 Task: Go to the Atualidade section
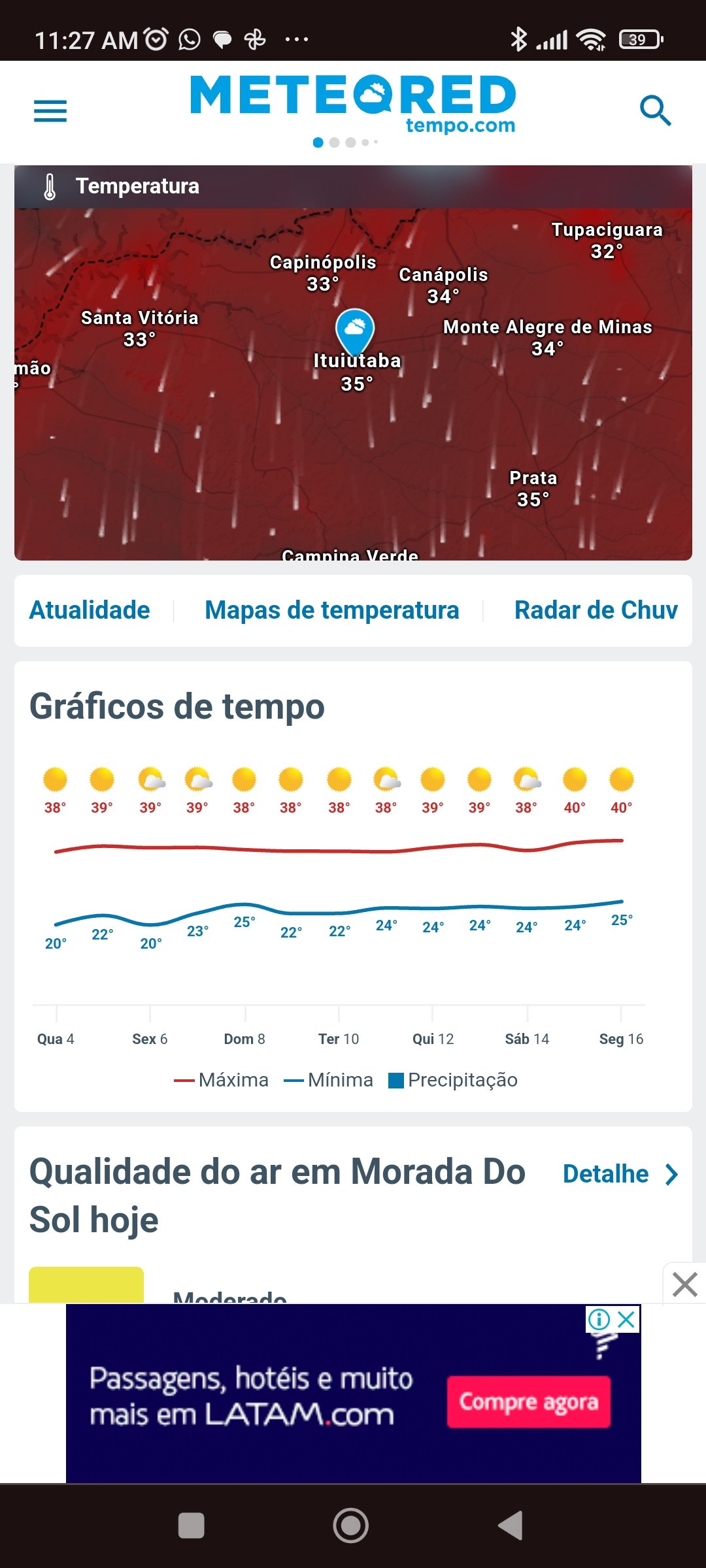[90, 610]
